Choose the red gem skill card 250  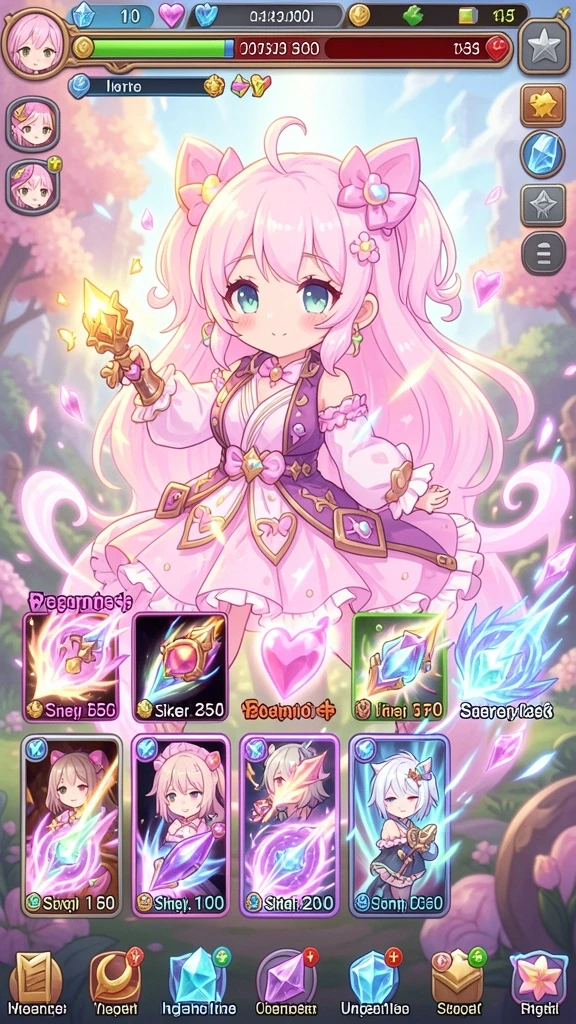tap(180, 666)
